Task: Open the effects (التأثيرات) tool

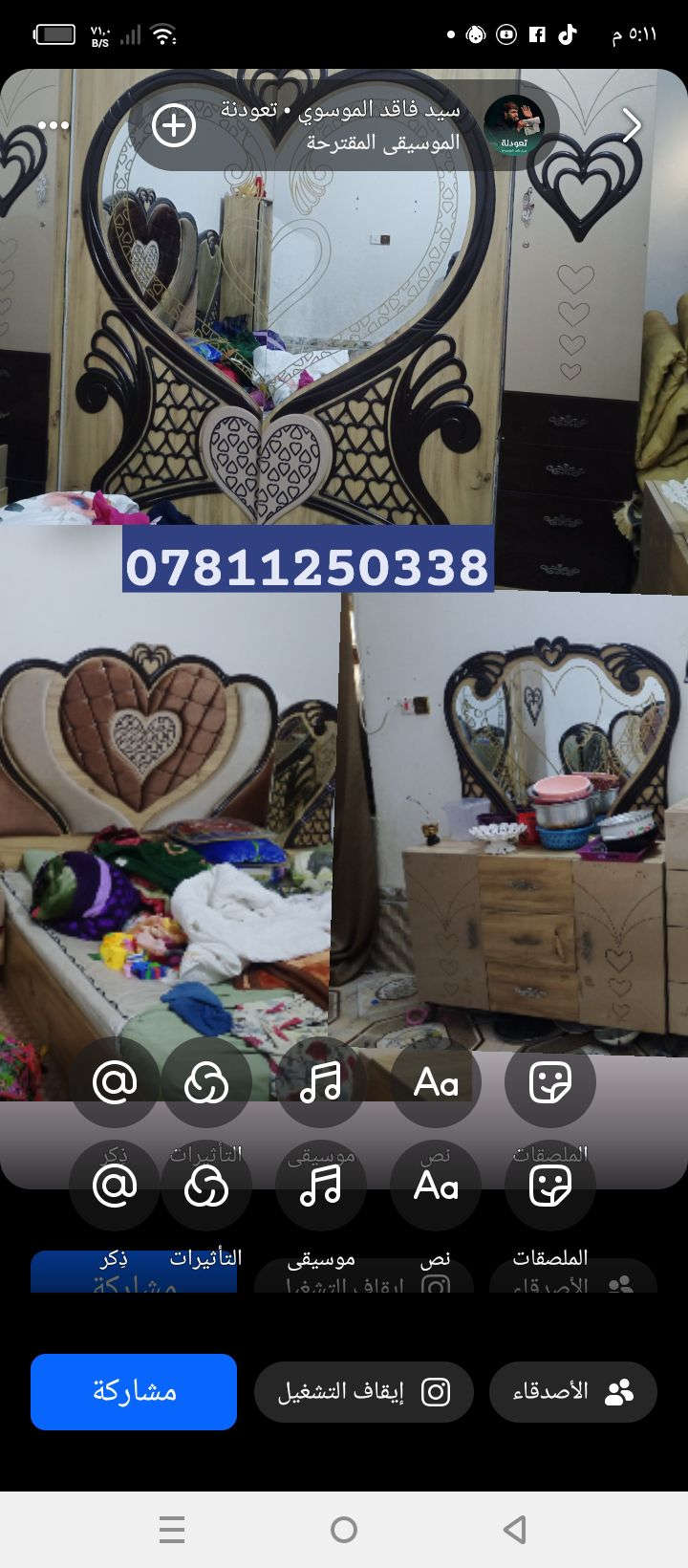Action: 206,1187
